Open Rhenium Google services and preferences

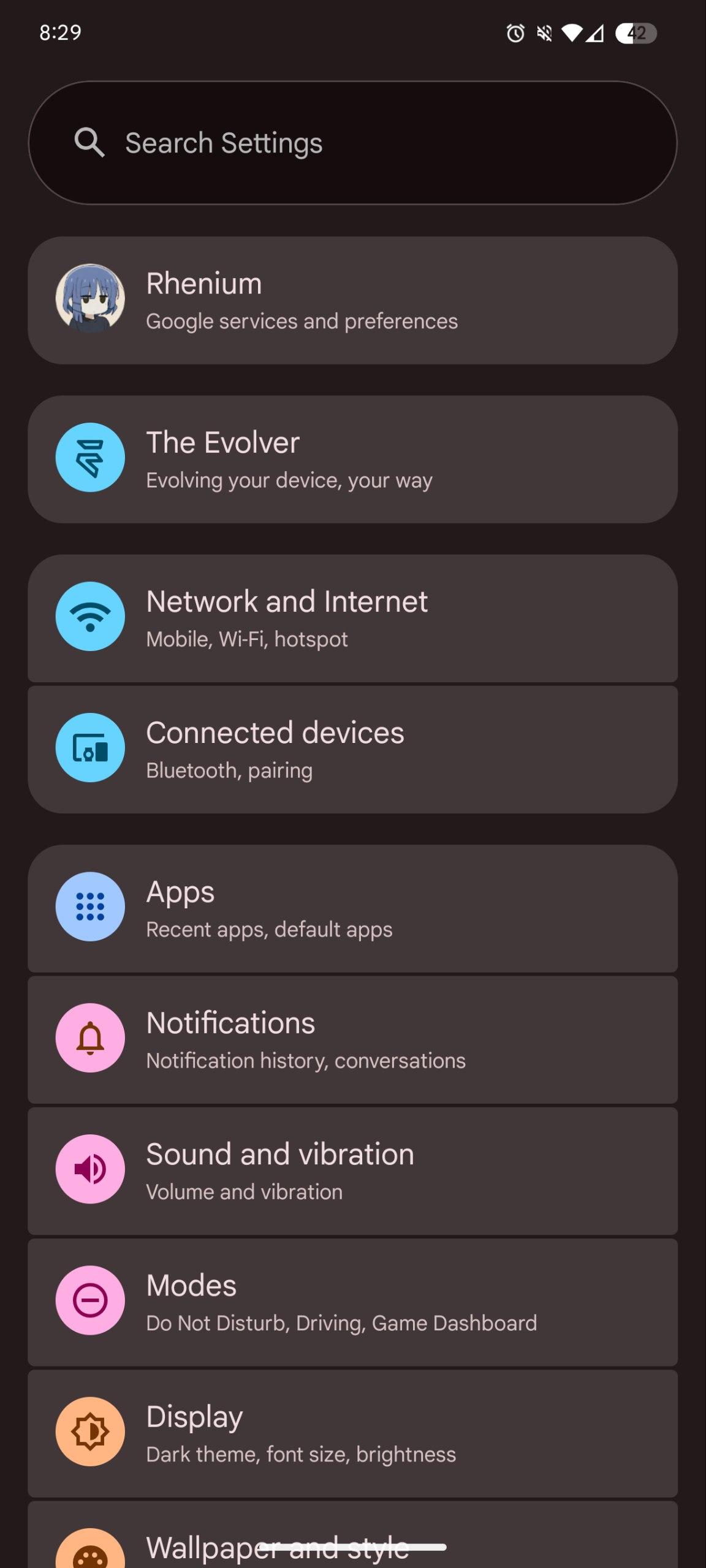coord(352,300)
